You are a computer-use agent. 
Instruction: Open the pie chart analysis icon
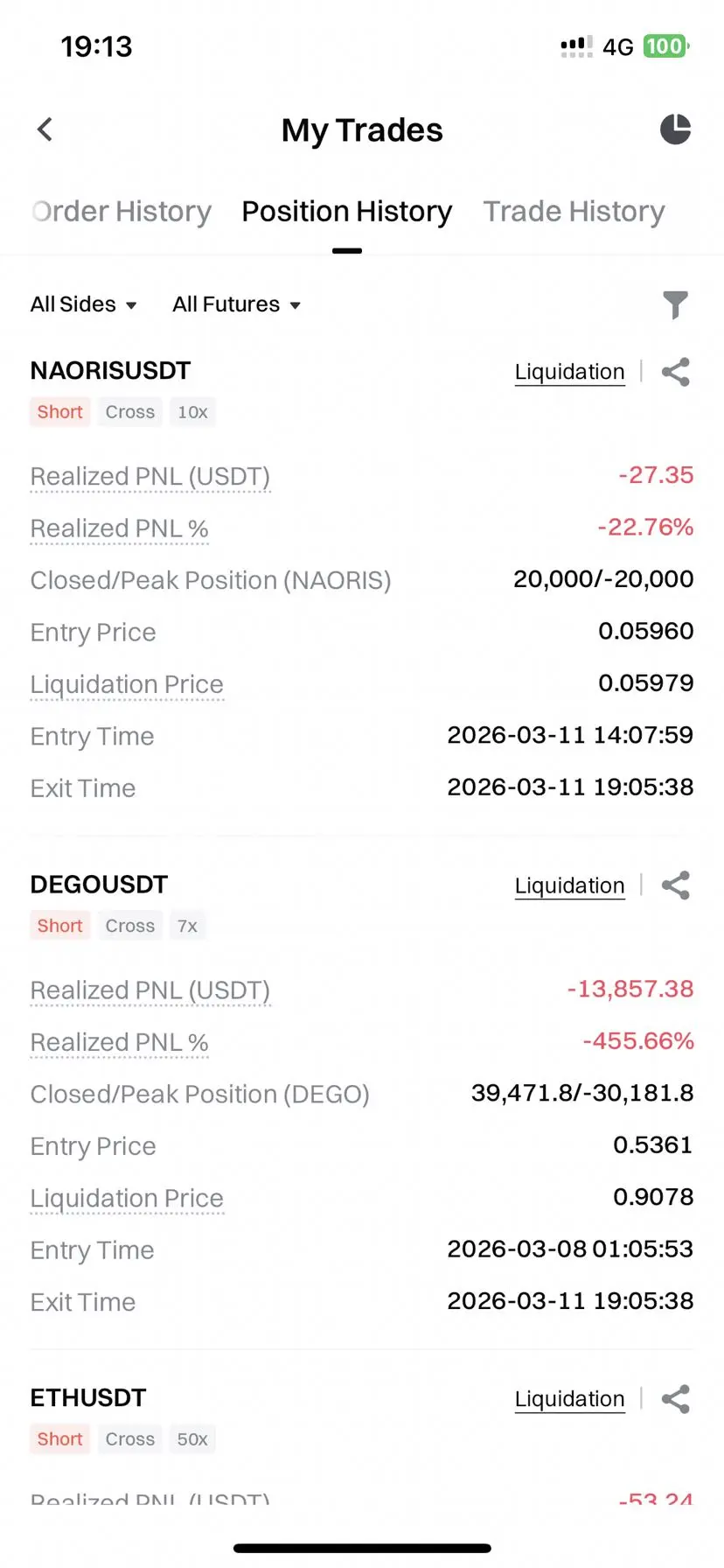[x=675, y=129]
